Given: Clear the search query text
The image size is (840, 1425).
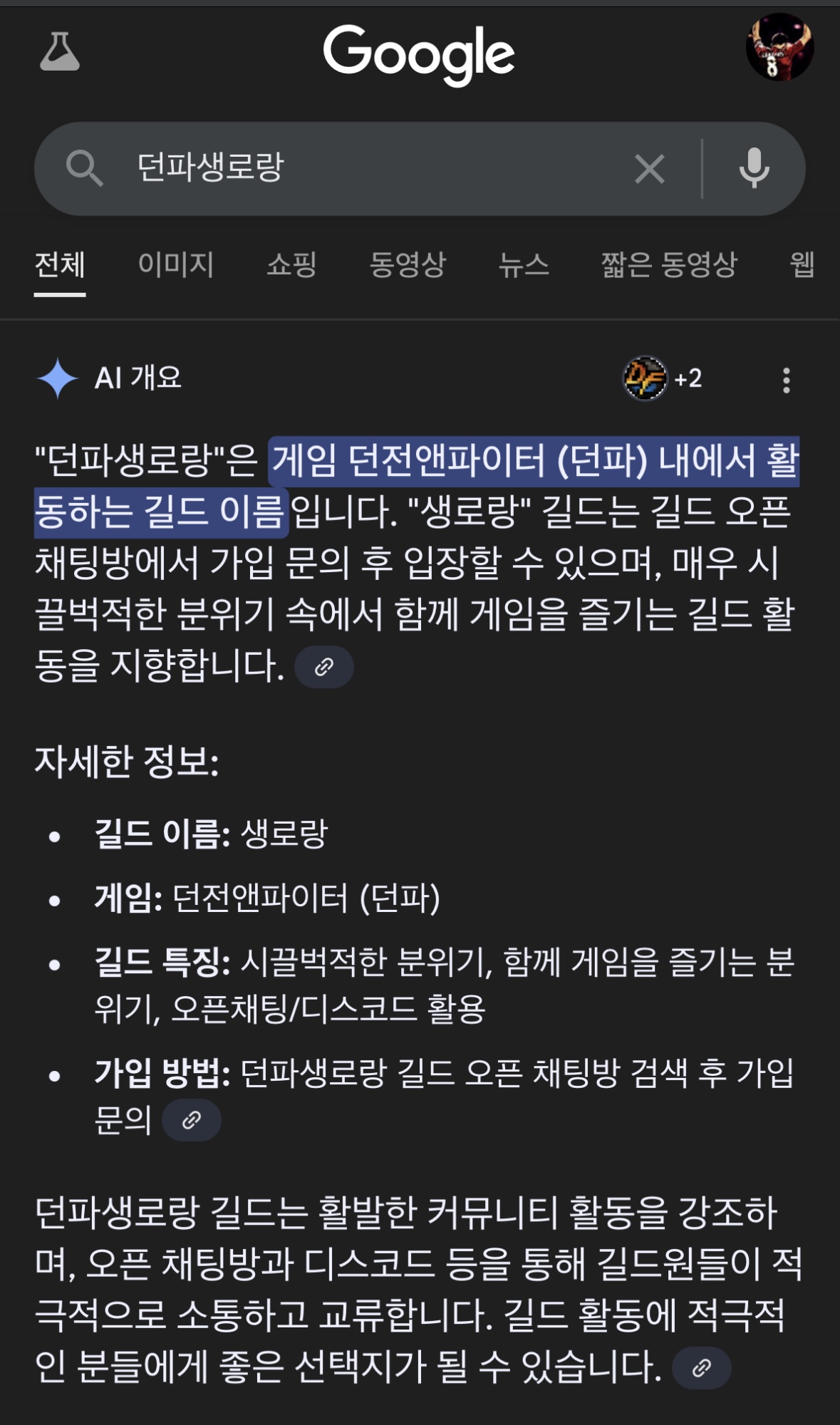Looking at the screenshot, I should coord(649,169).
